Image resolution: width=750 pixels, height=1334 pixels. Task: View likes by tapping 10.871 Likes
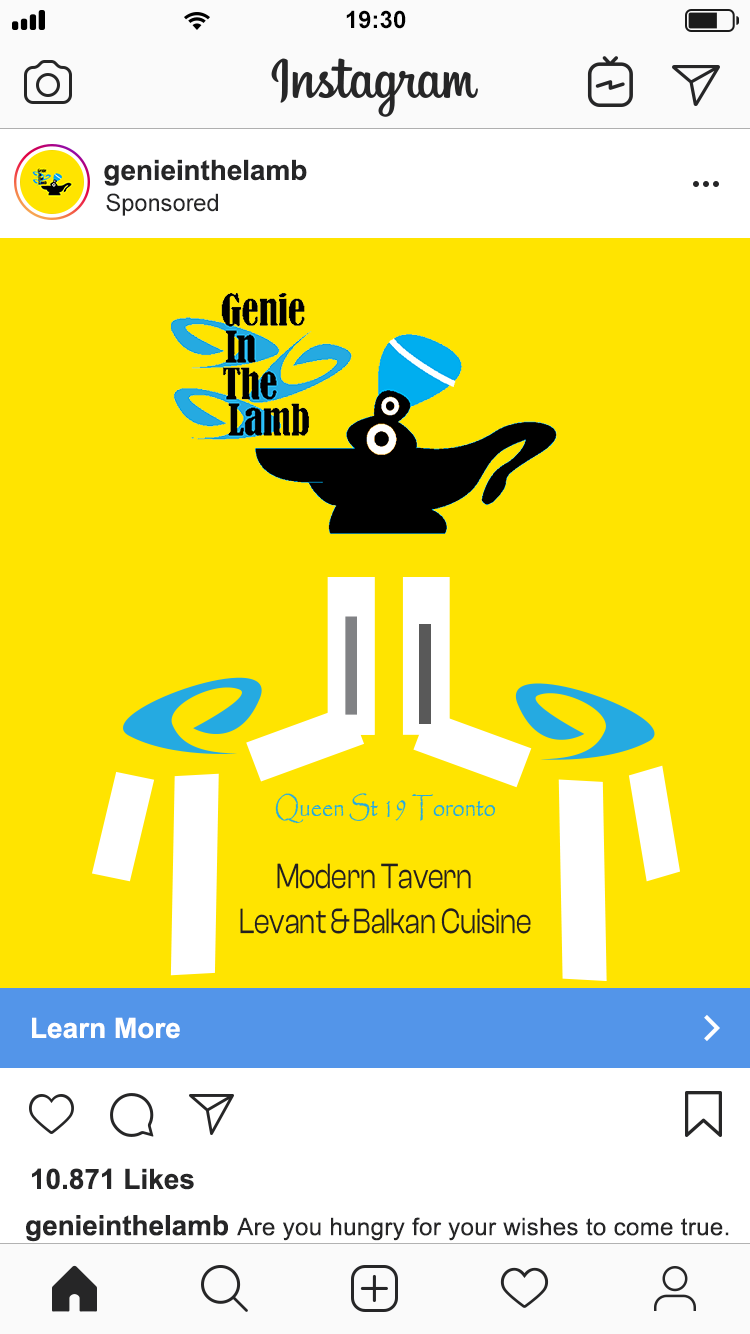pyautogui.click(x=111, y=1179)
